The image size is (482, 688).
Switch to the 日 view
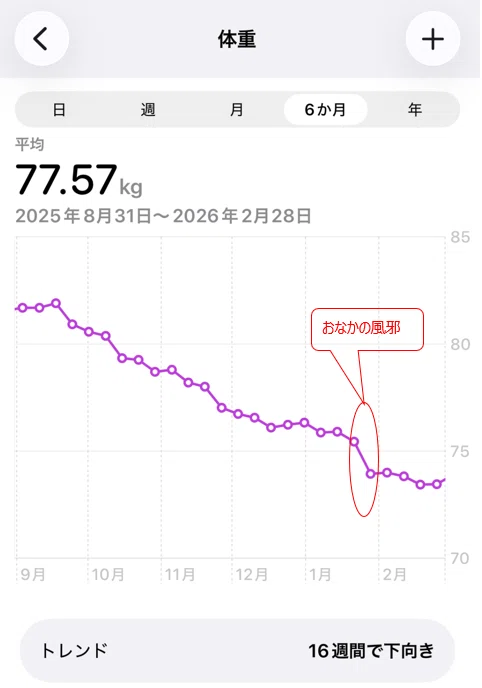(x=59, y=109)
